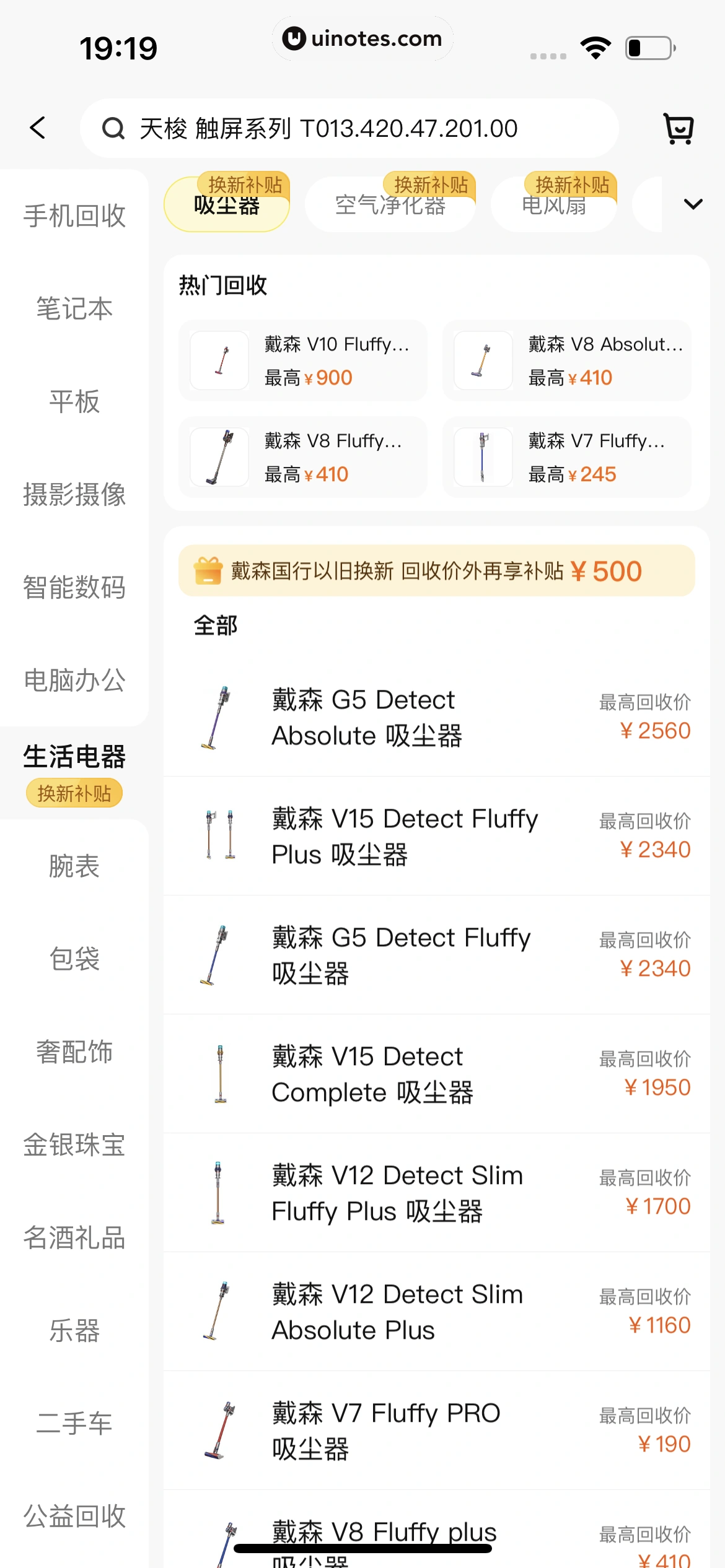Open the 戴森国行以旧换新 subsidy banner

point(436,570)
